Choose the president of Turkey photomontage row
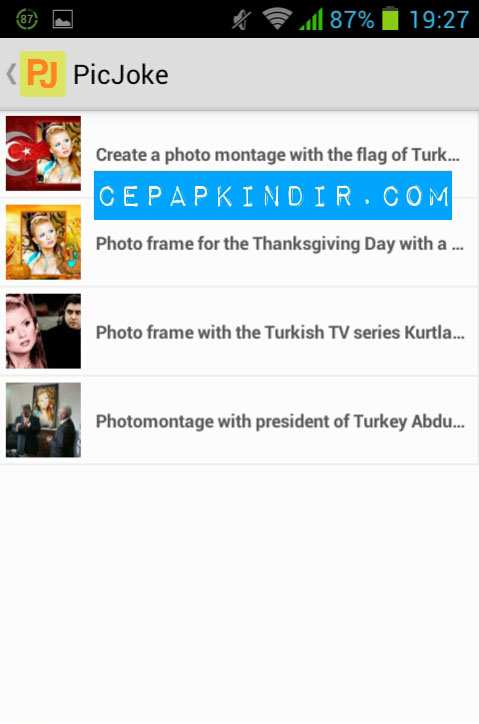This screenshot has width=479, height=724. click(239, 420)
